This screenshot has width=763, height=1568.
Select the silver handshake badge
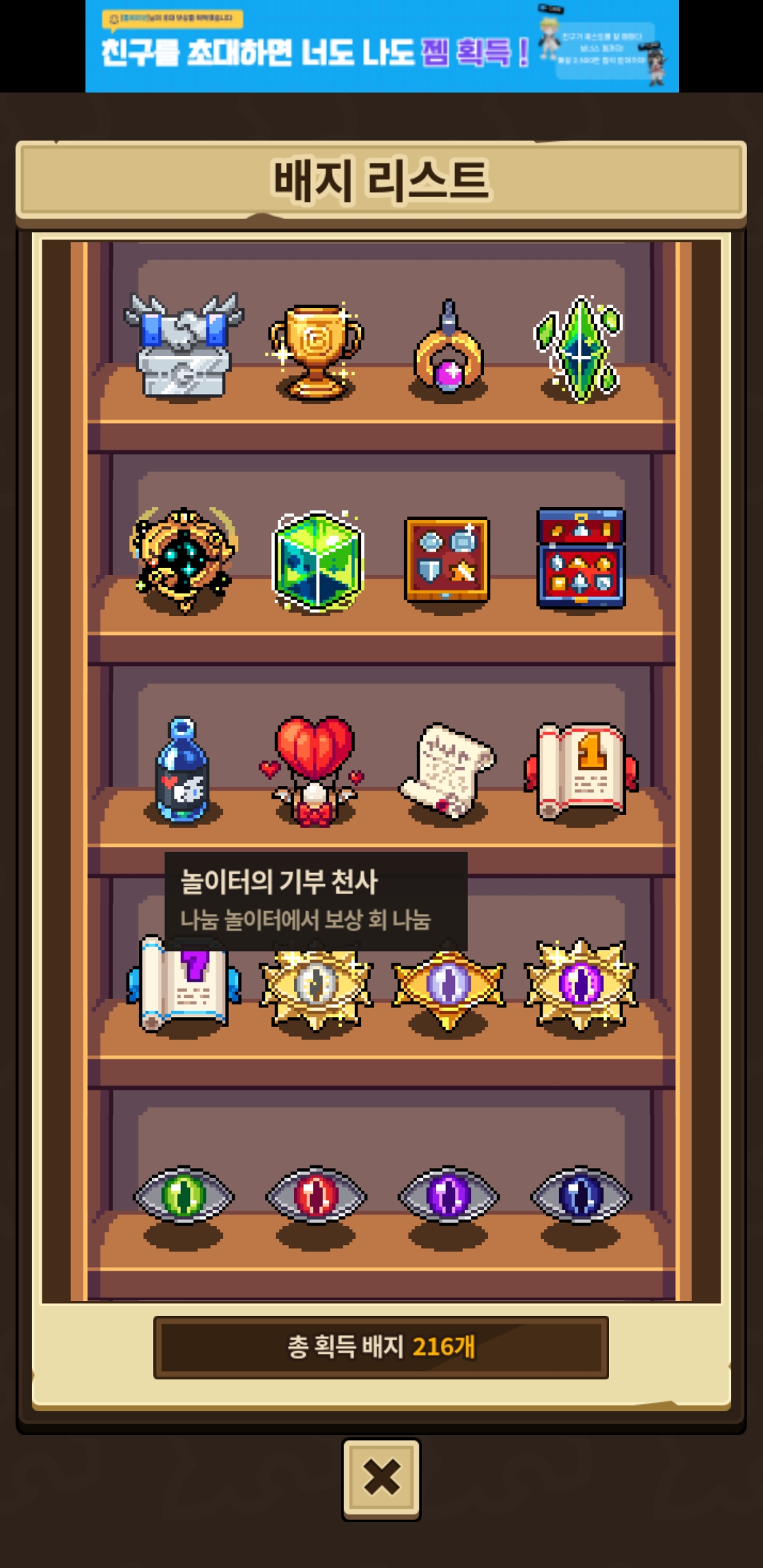[184, 346]
